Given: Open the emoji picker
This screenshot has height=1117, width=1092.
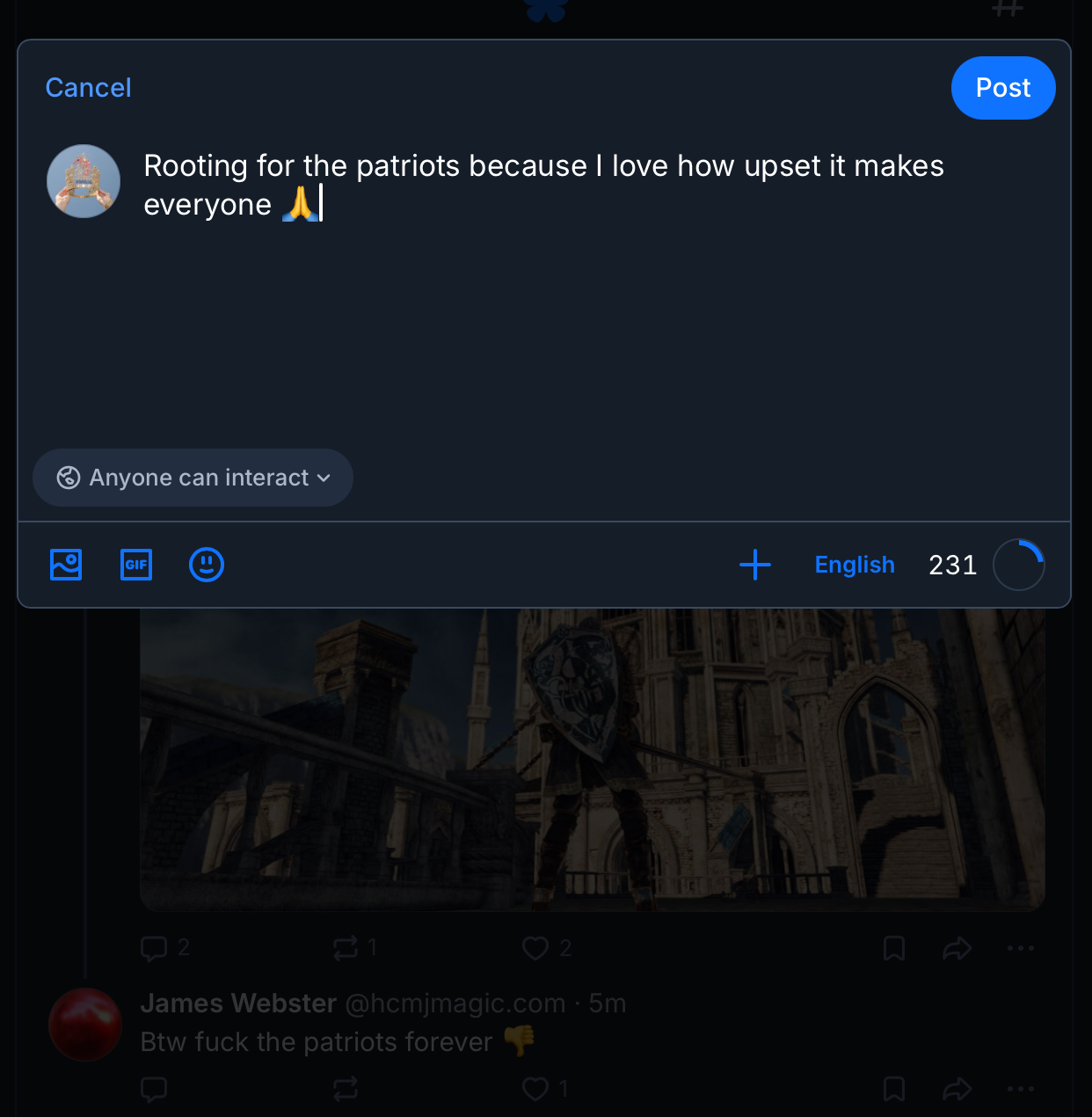Looking at the screenshot, I should click(x=207, y=565).
